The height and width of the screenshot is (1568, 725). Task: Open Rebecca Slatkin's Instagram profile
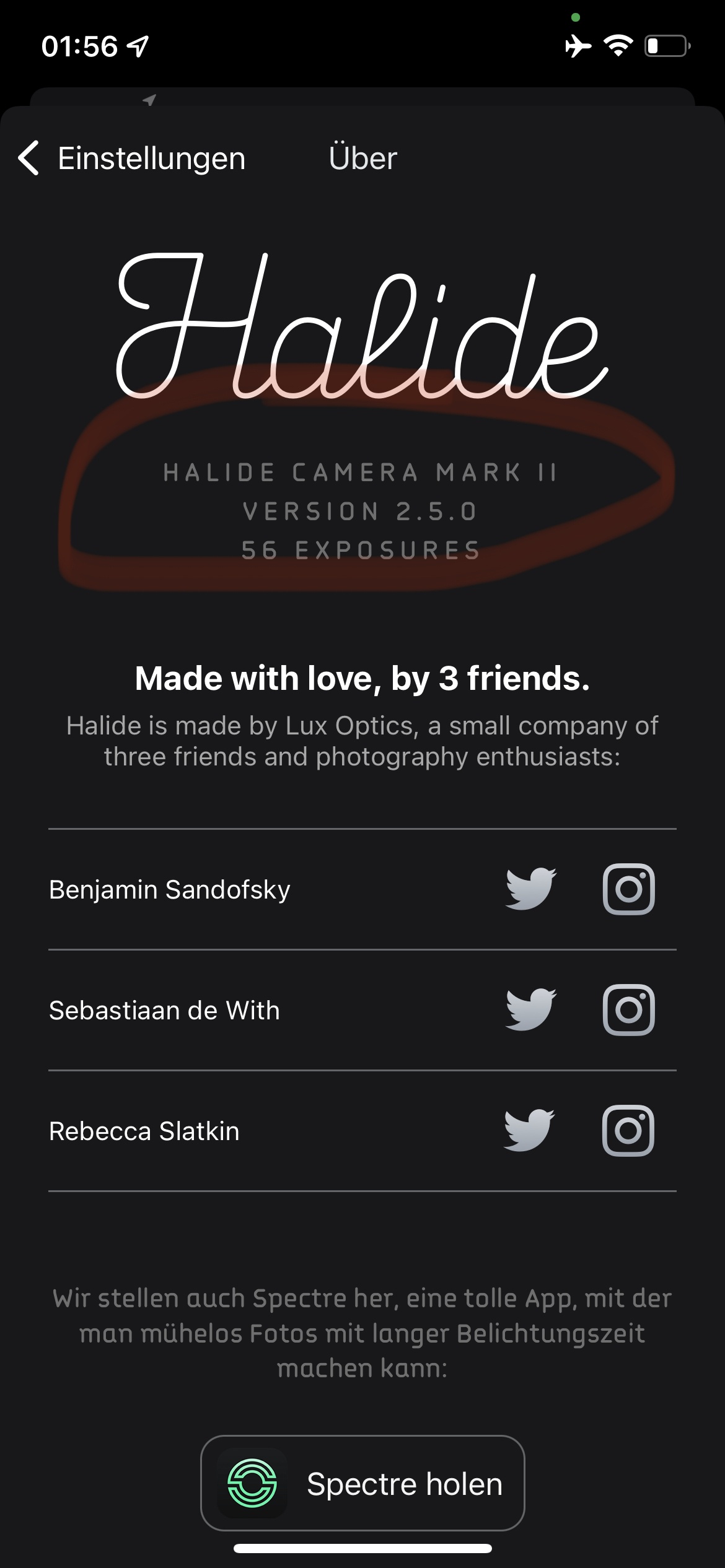point(628,1130)
